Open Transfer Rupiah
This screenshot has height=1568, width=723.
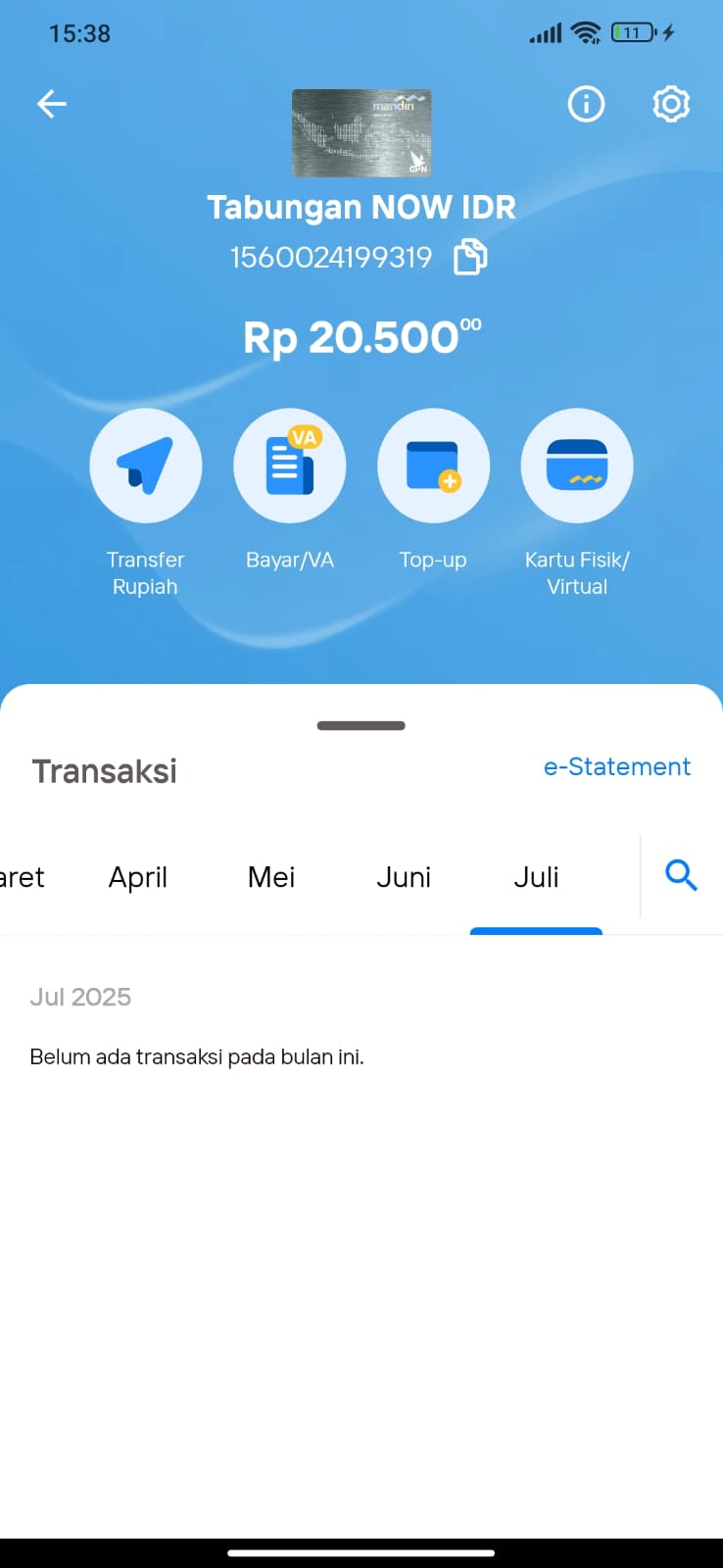click(146, 465)
